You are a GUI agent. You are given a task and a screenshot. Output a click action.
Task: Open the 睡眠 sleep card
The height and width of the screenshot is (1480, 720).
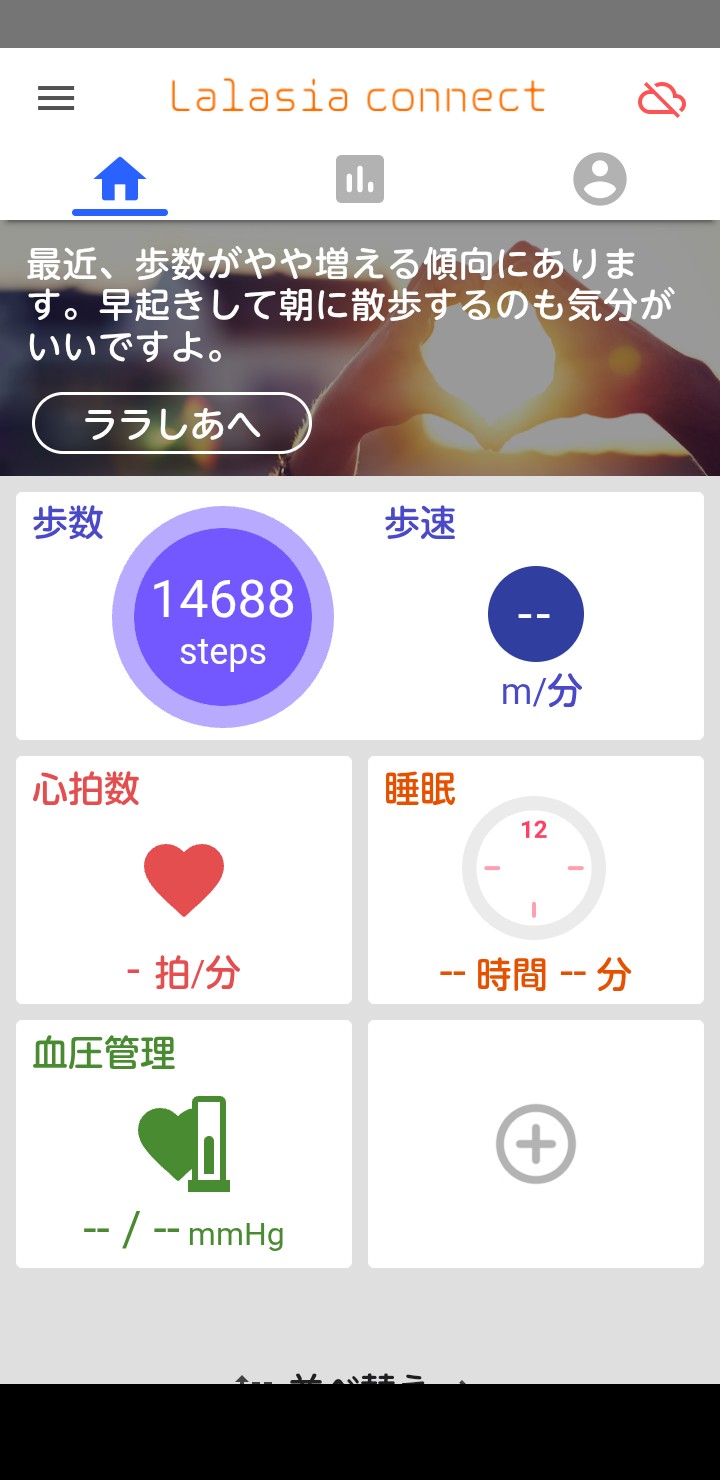536,880
